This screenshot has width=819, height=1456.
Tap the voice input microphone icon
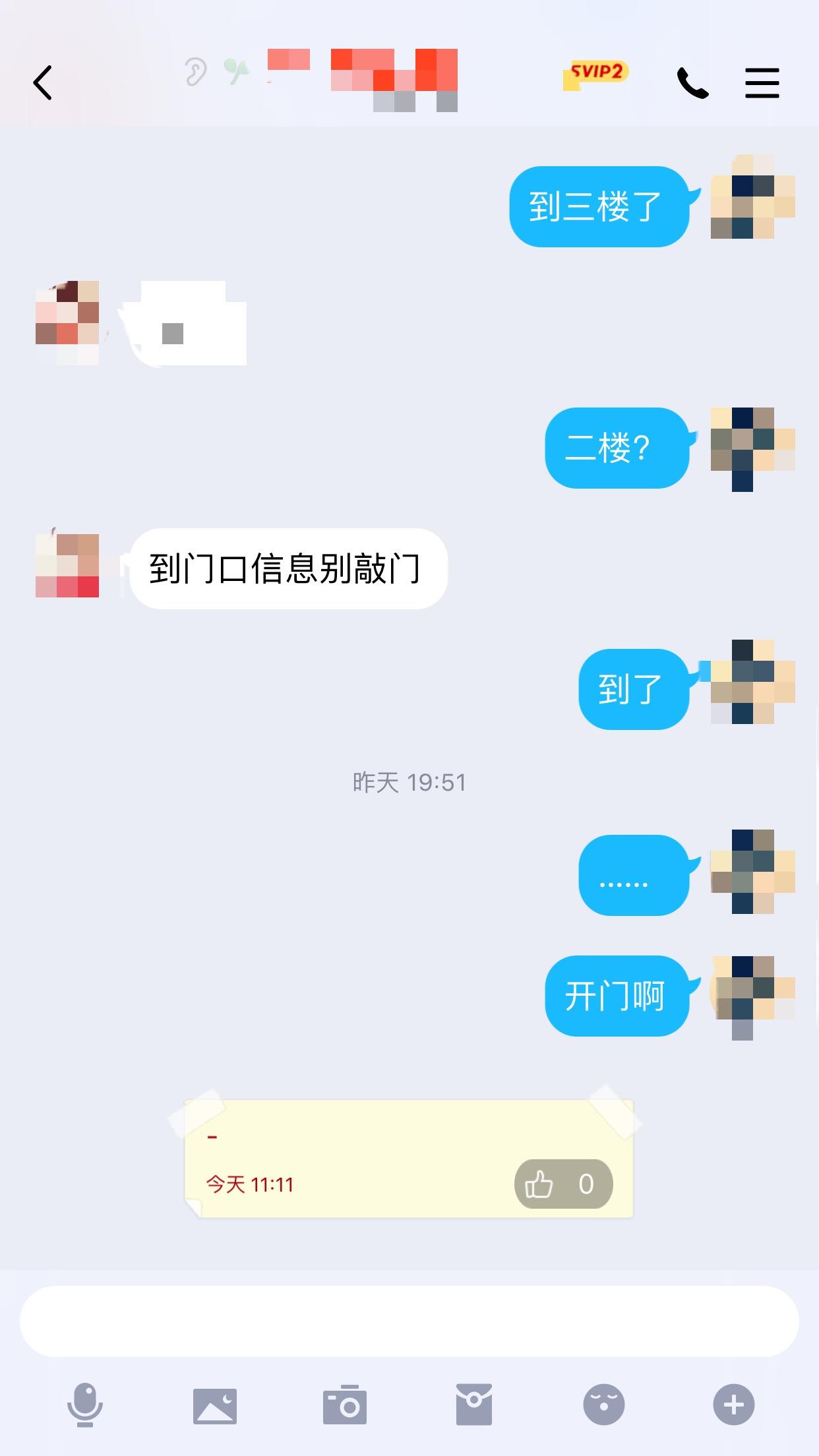pyautogui.click(x=84, y=1404)
